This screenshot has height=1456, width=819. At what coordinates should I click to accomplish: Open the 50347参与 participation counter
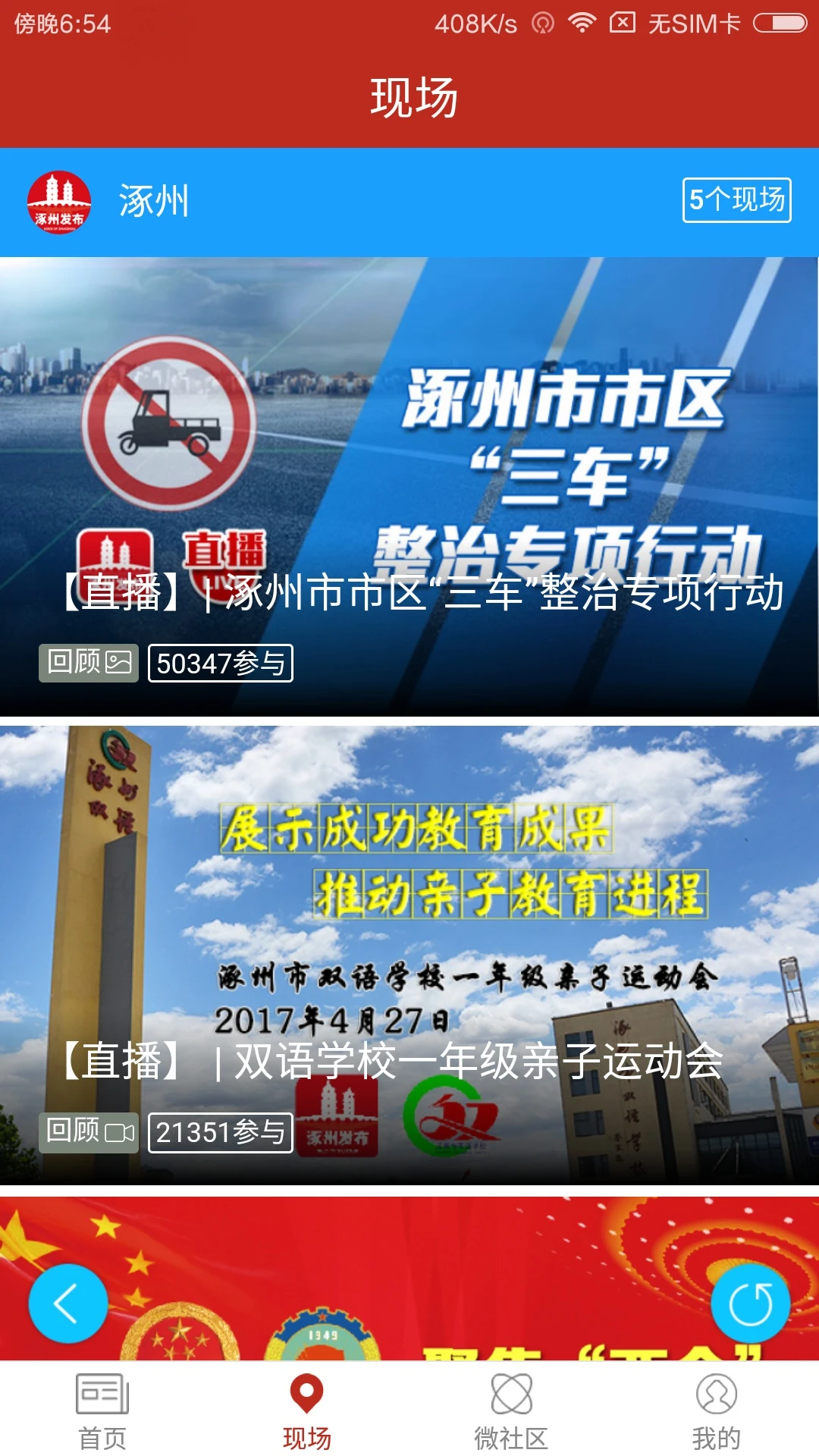coord(221,662)
